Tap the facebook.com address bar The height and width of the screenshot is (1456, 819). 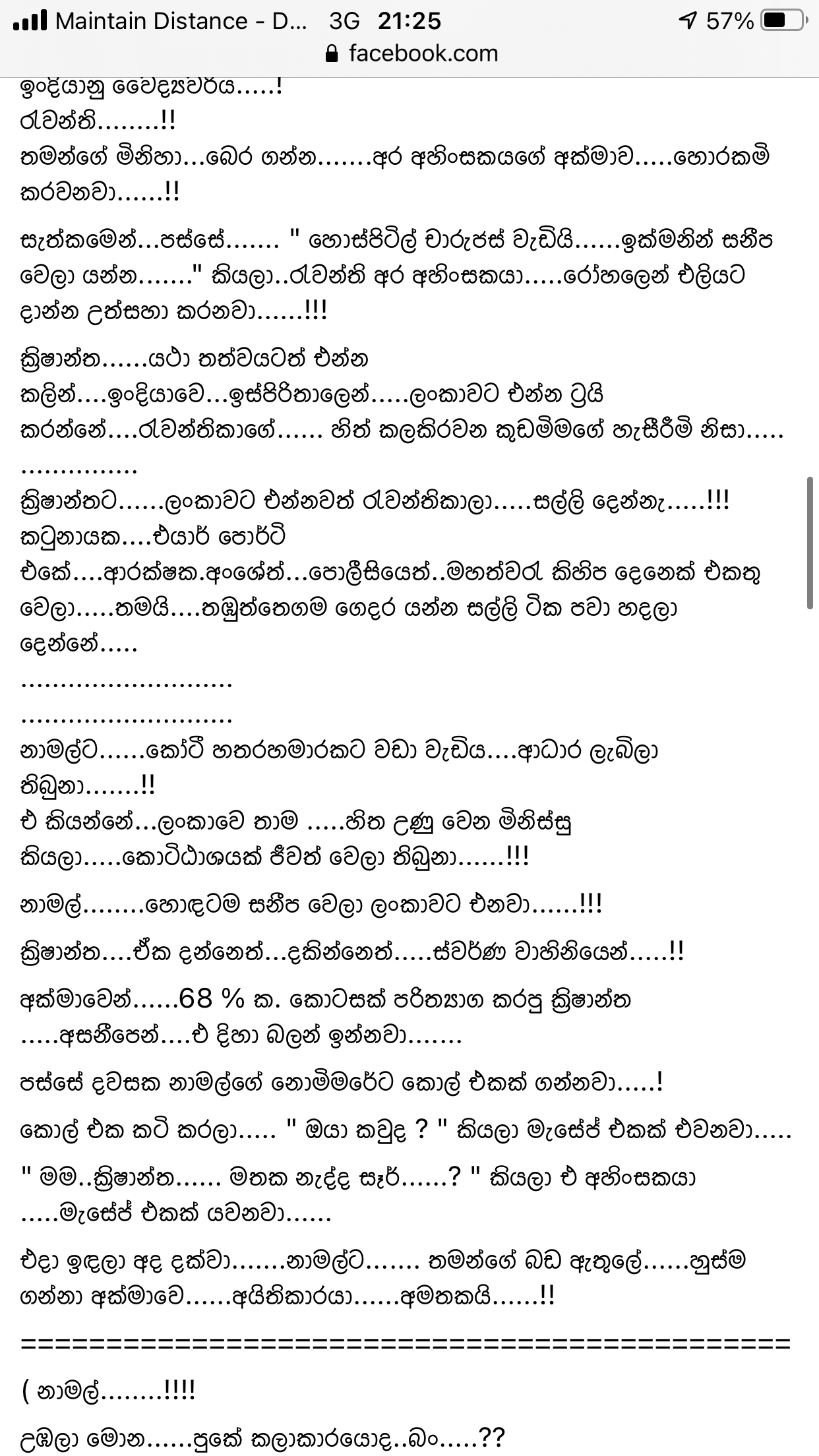click(x=412, y=53)
